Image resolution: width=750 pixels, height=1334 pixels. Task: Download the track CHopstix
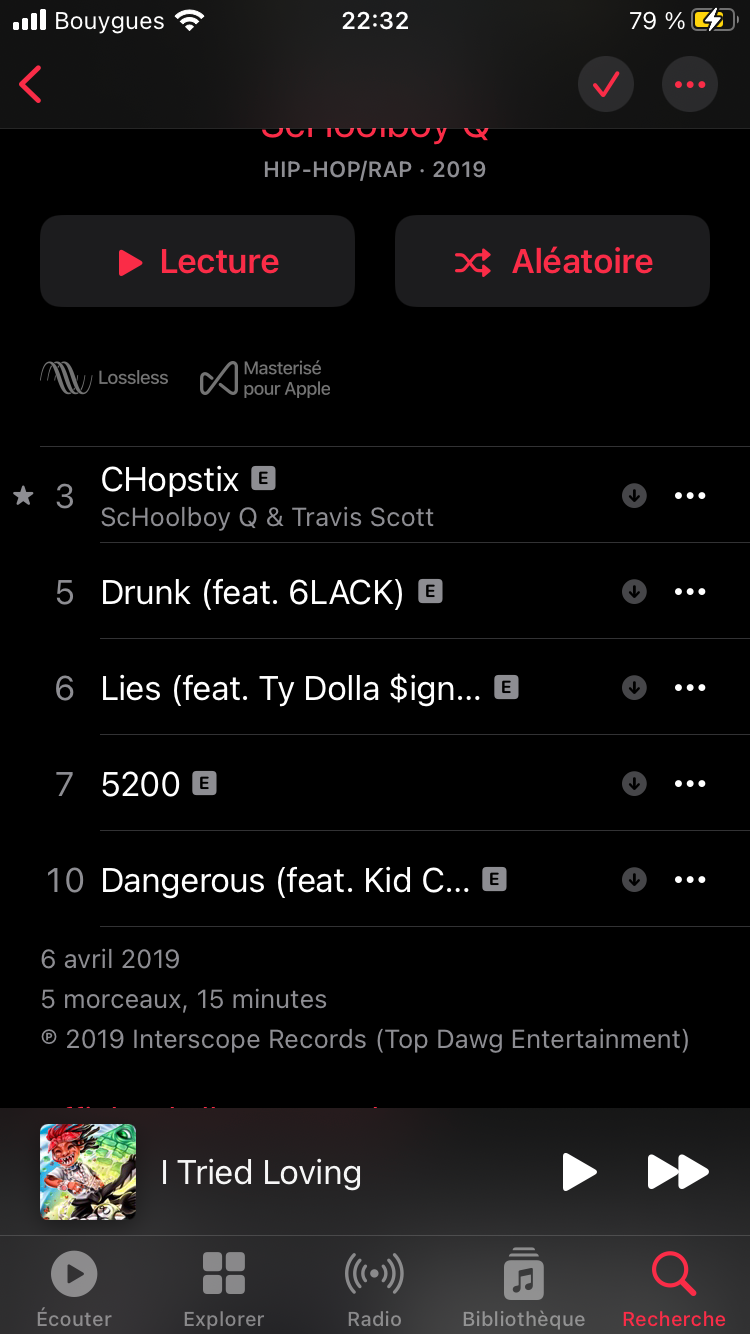pos(634,495)
